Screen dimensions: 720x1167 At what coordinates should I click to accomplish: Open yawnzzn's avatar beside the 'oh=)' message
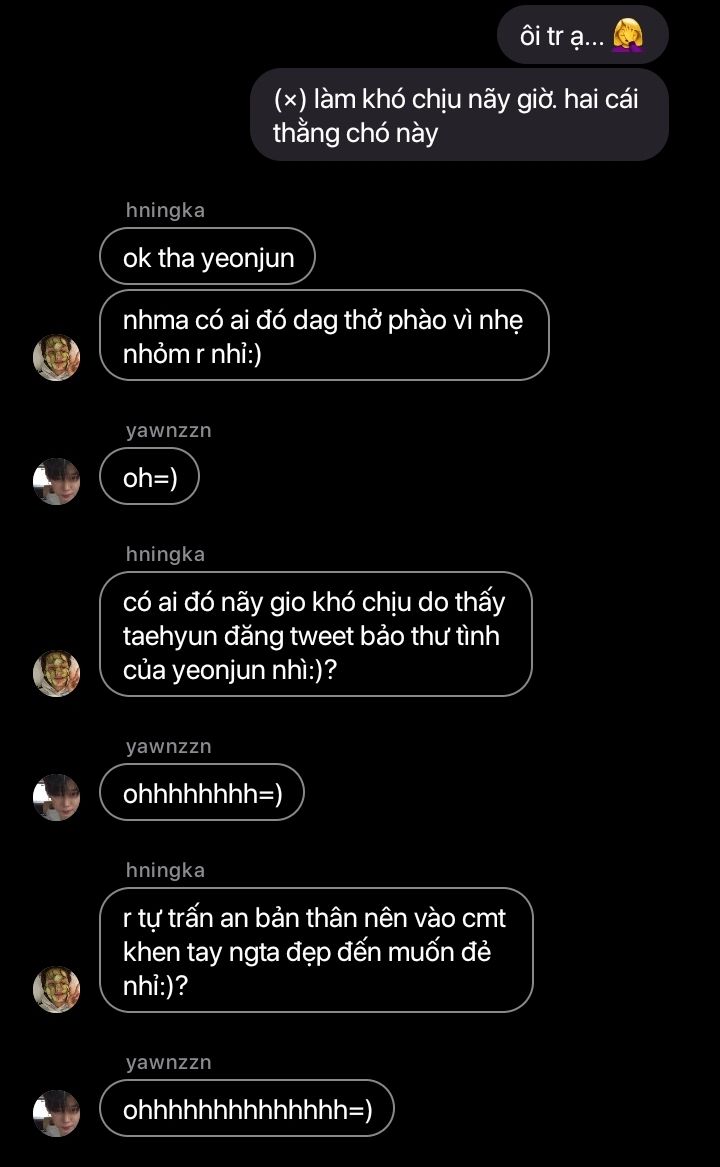pos(57,482)
